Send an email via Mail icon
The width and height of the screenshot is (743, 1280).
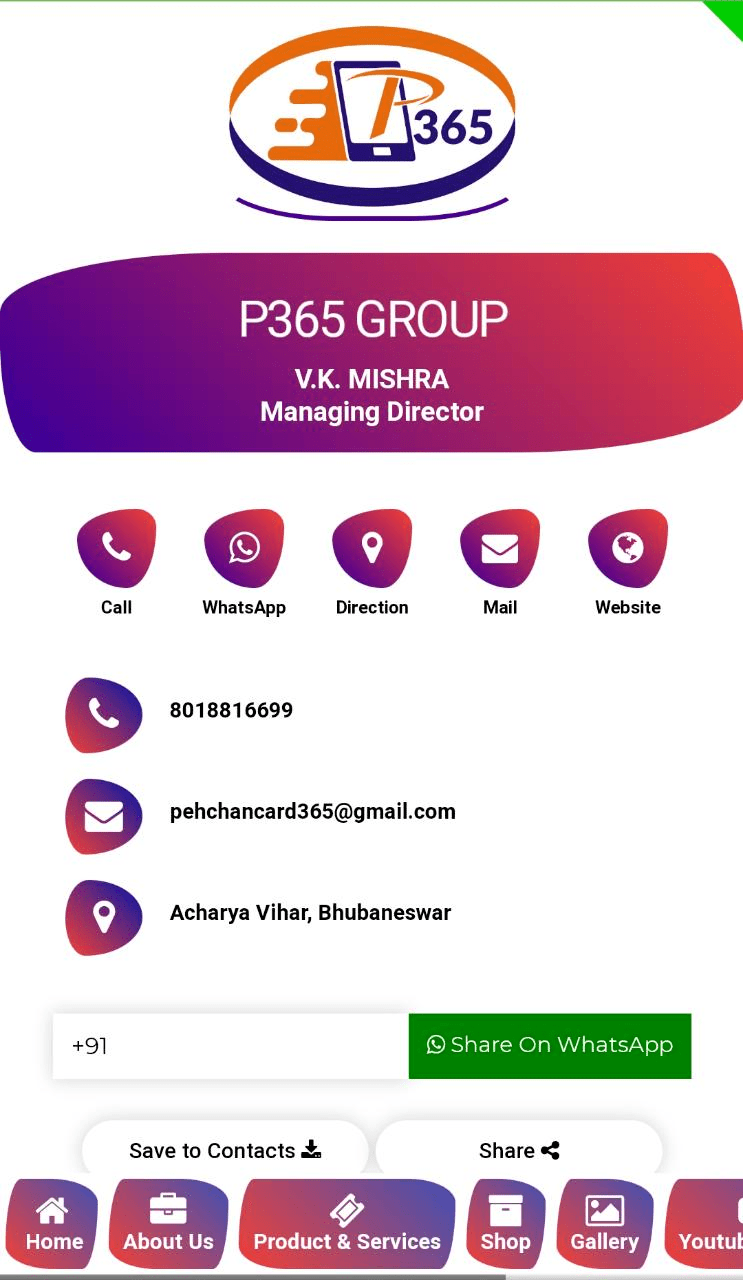coord(500,549)
